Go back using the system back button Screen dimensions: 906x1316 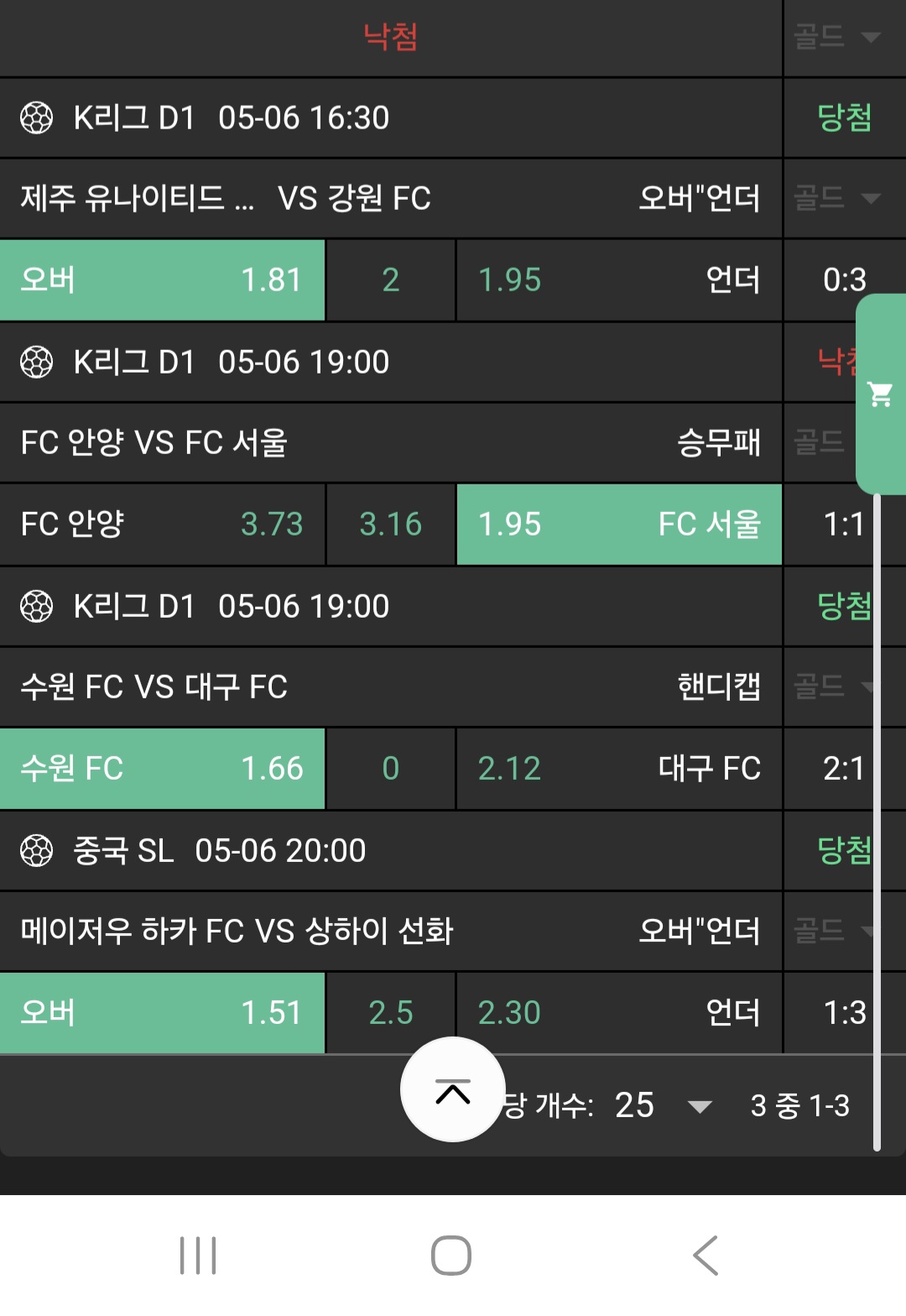(x=706, y=1256)
